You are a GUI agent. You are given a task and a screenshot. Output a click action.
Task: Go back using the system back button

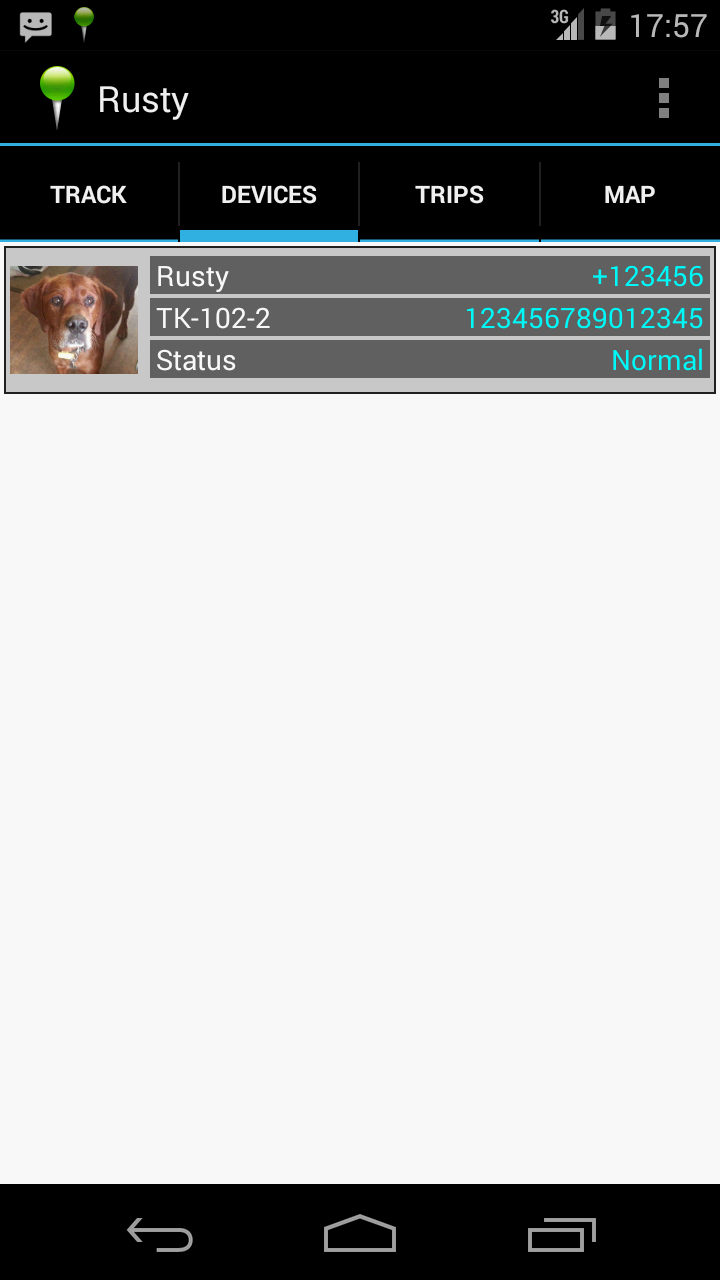(x=160, y=1234)
